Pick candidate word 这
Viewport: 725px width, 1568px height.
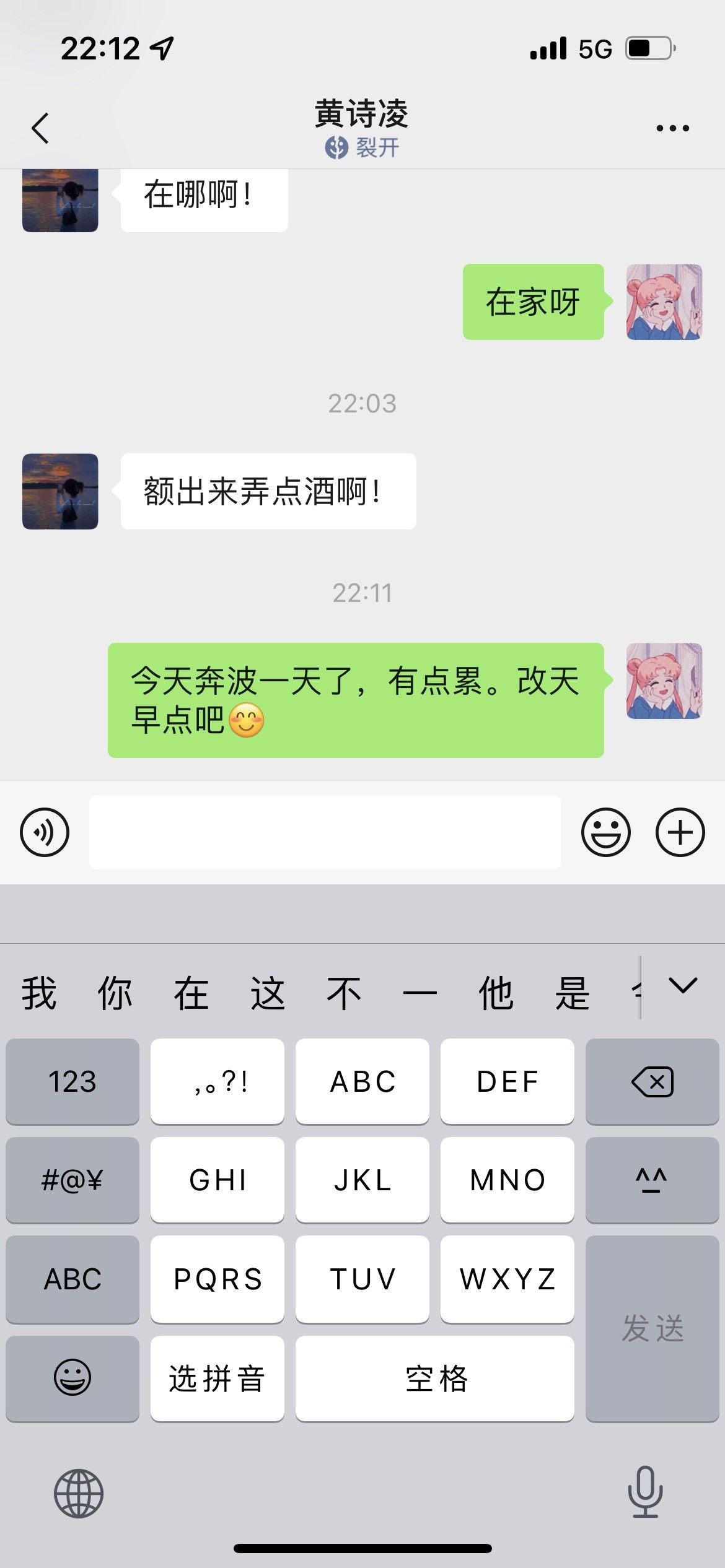click(268, 993)
